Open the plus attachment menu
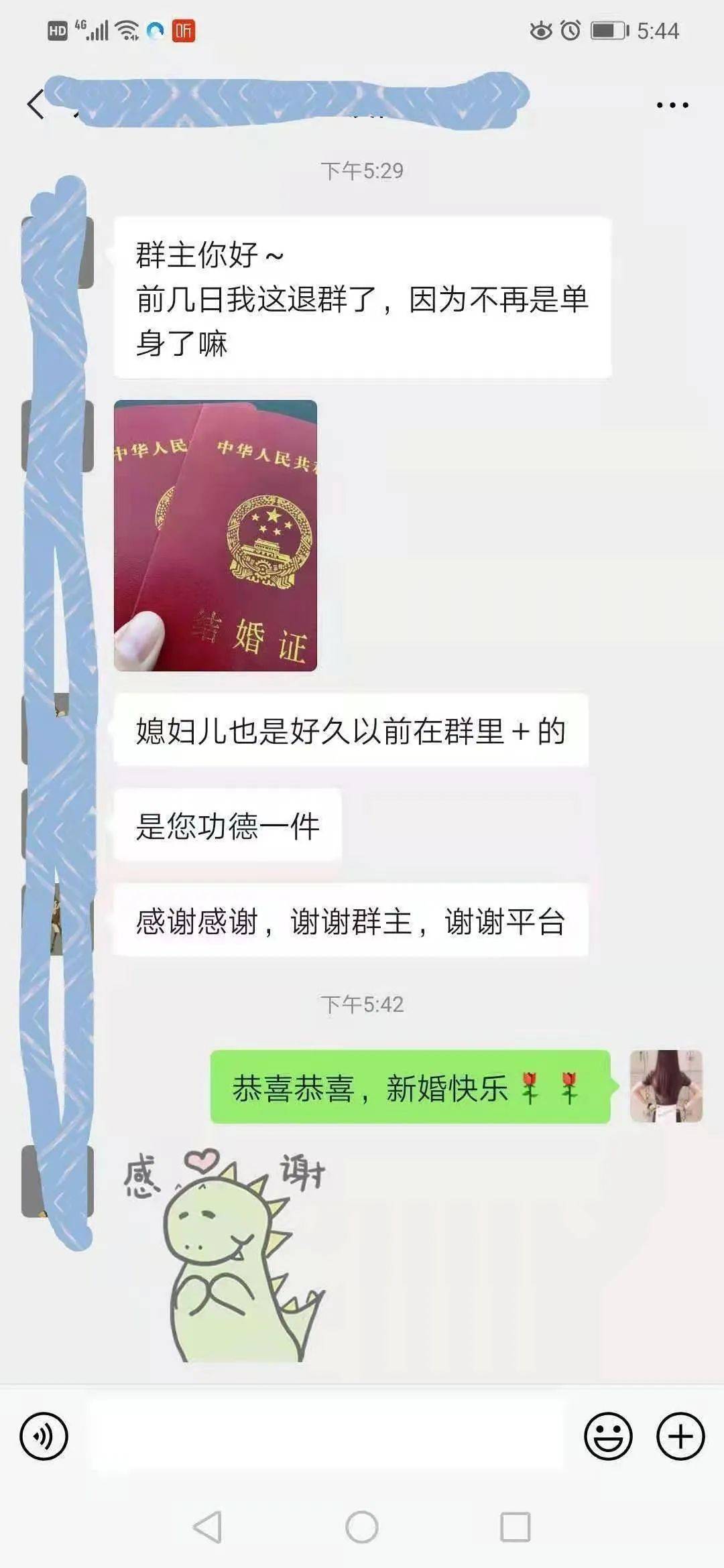This screenshot has width=724, height=1568. tap(680, 1436)
